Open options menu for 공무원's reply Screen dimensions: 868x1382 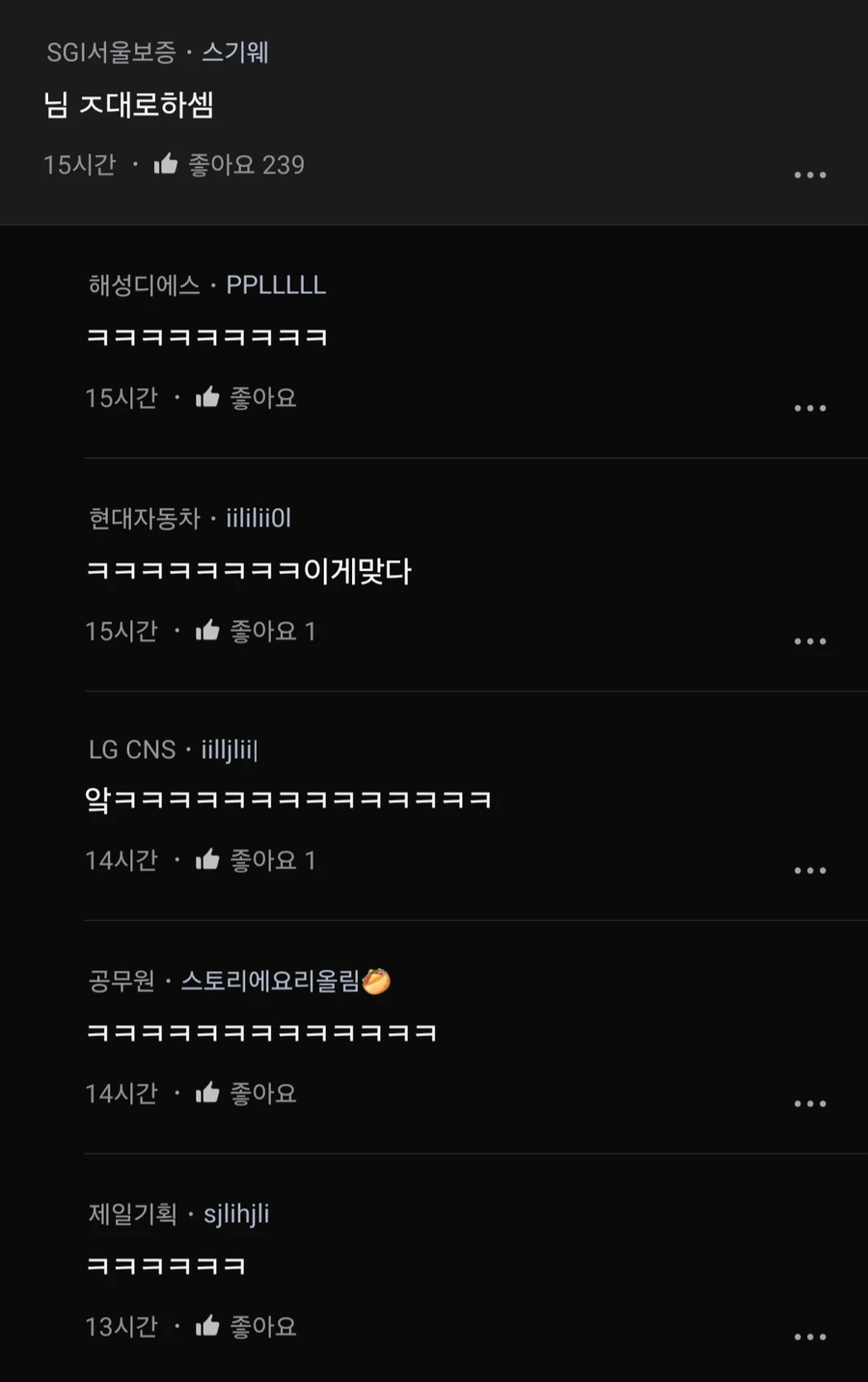pyautogui.click(x=810, y=1102)
